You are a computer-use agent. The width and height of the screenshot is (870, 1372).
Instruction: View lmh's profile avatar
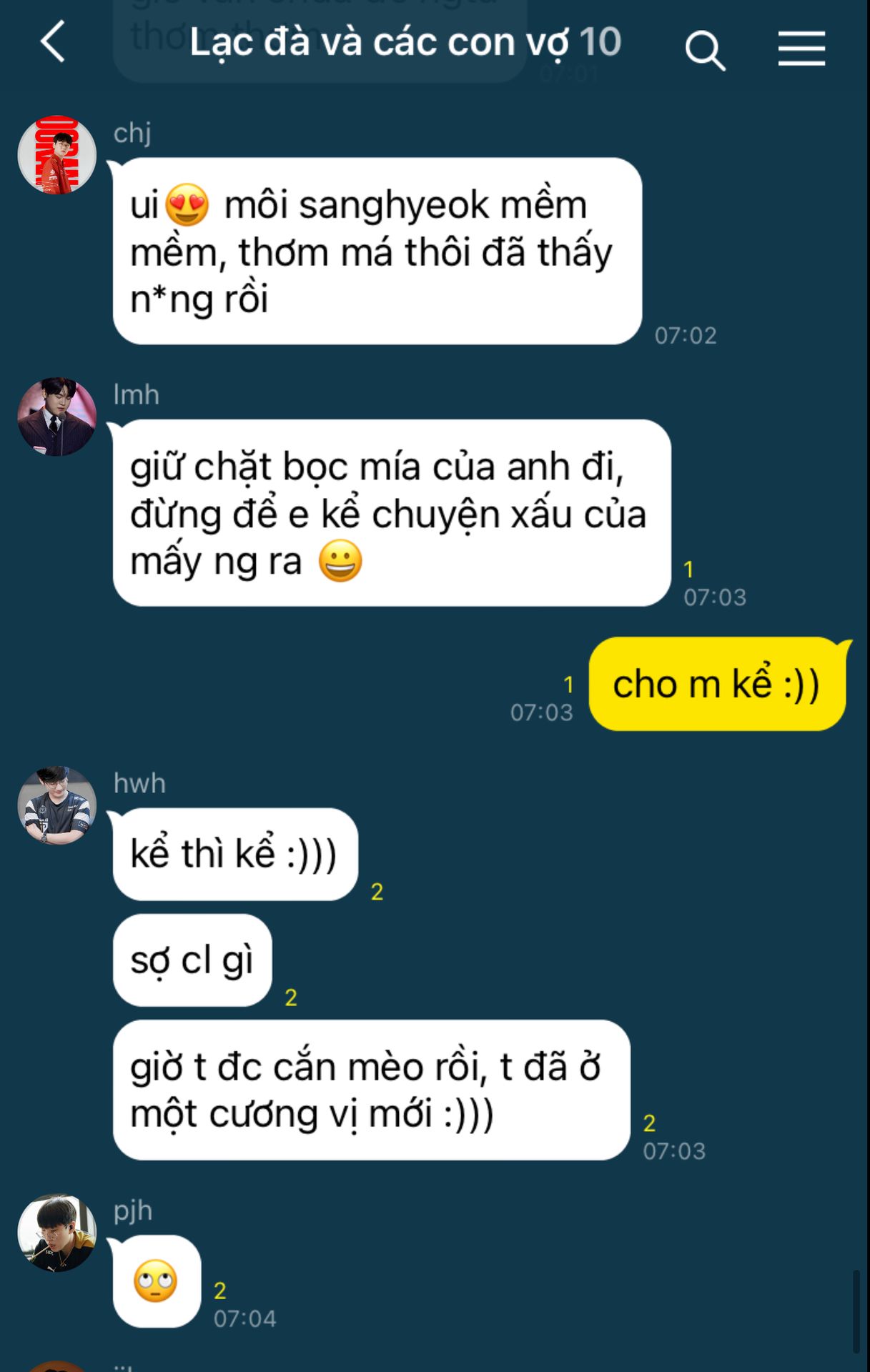click(x=57, y=417)
